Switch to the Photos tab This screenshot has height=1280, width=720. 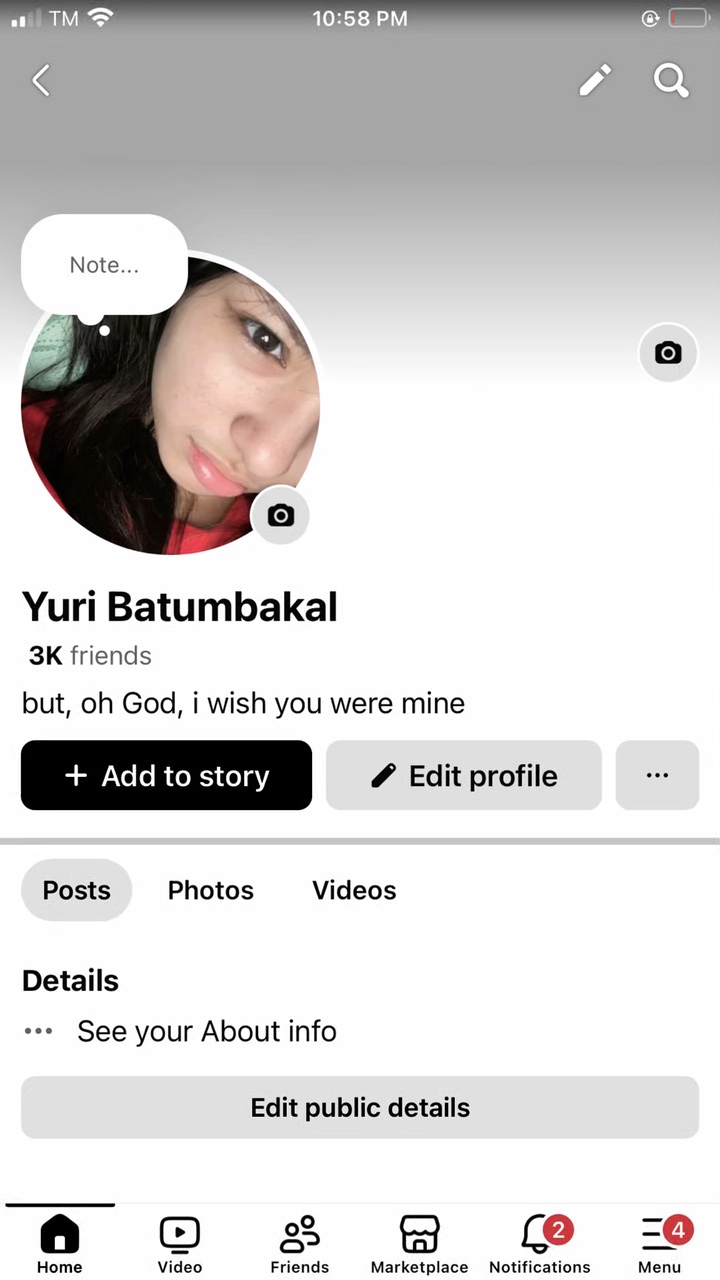click(211, 890)
